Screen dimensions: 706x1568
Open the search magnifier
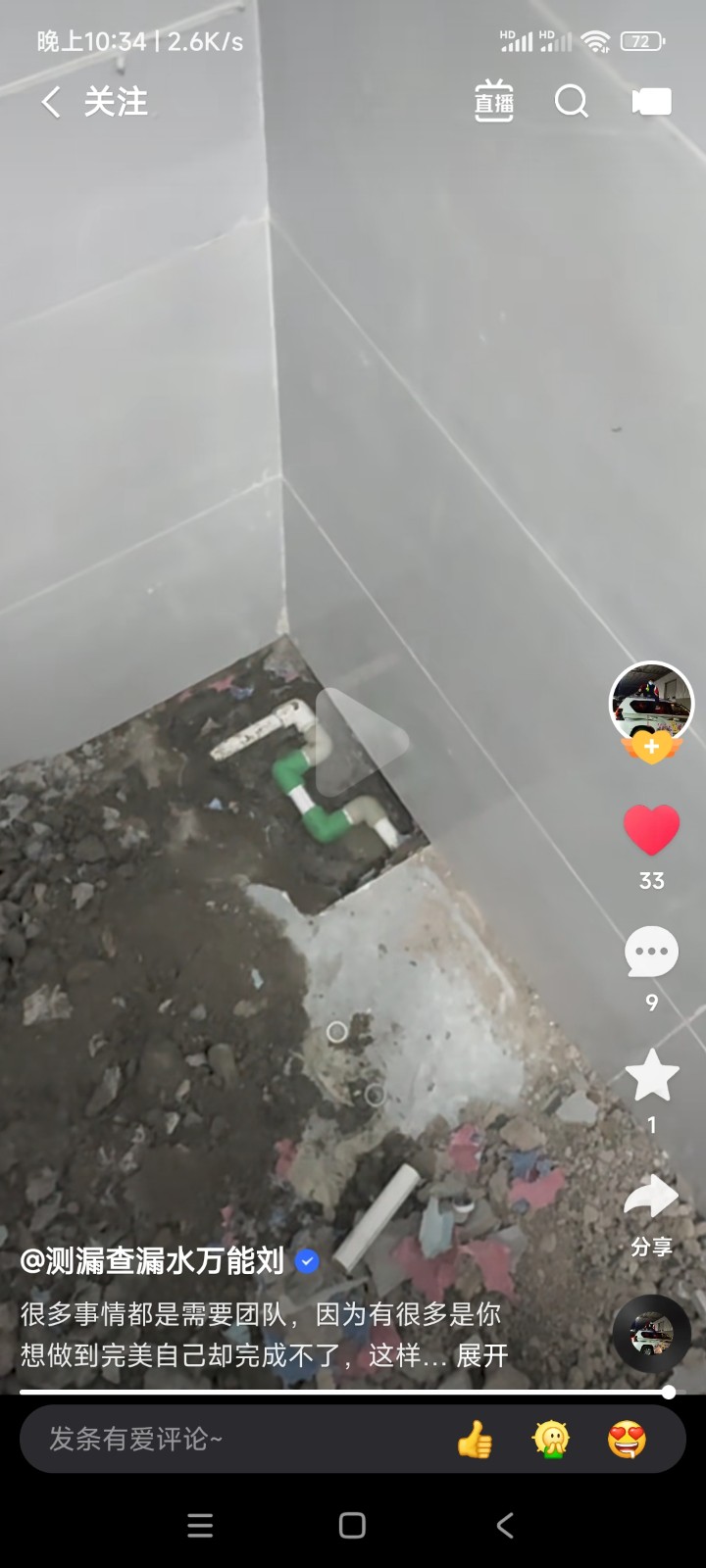(571, 101)
